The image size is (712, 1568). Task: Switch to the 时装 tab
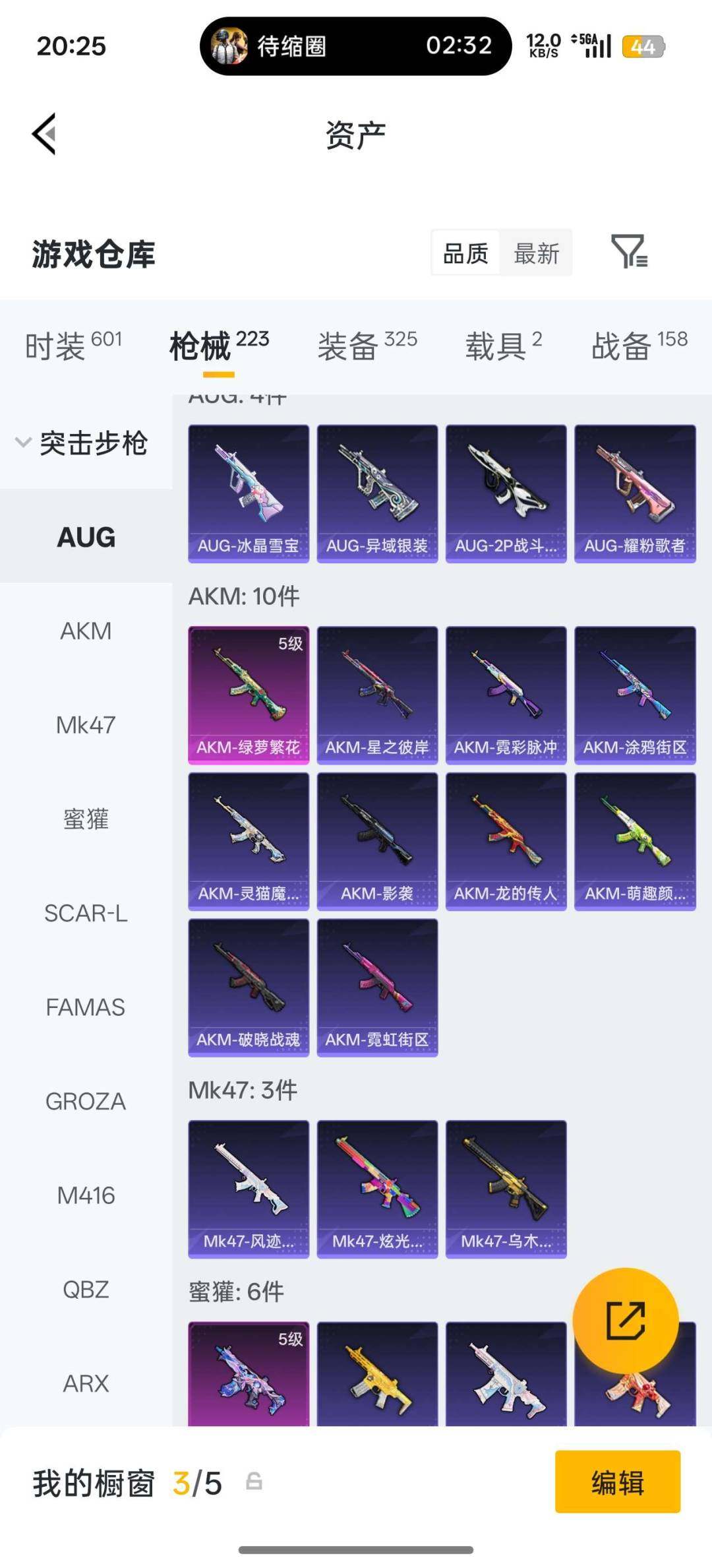coord(73,346)
